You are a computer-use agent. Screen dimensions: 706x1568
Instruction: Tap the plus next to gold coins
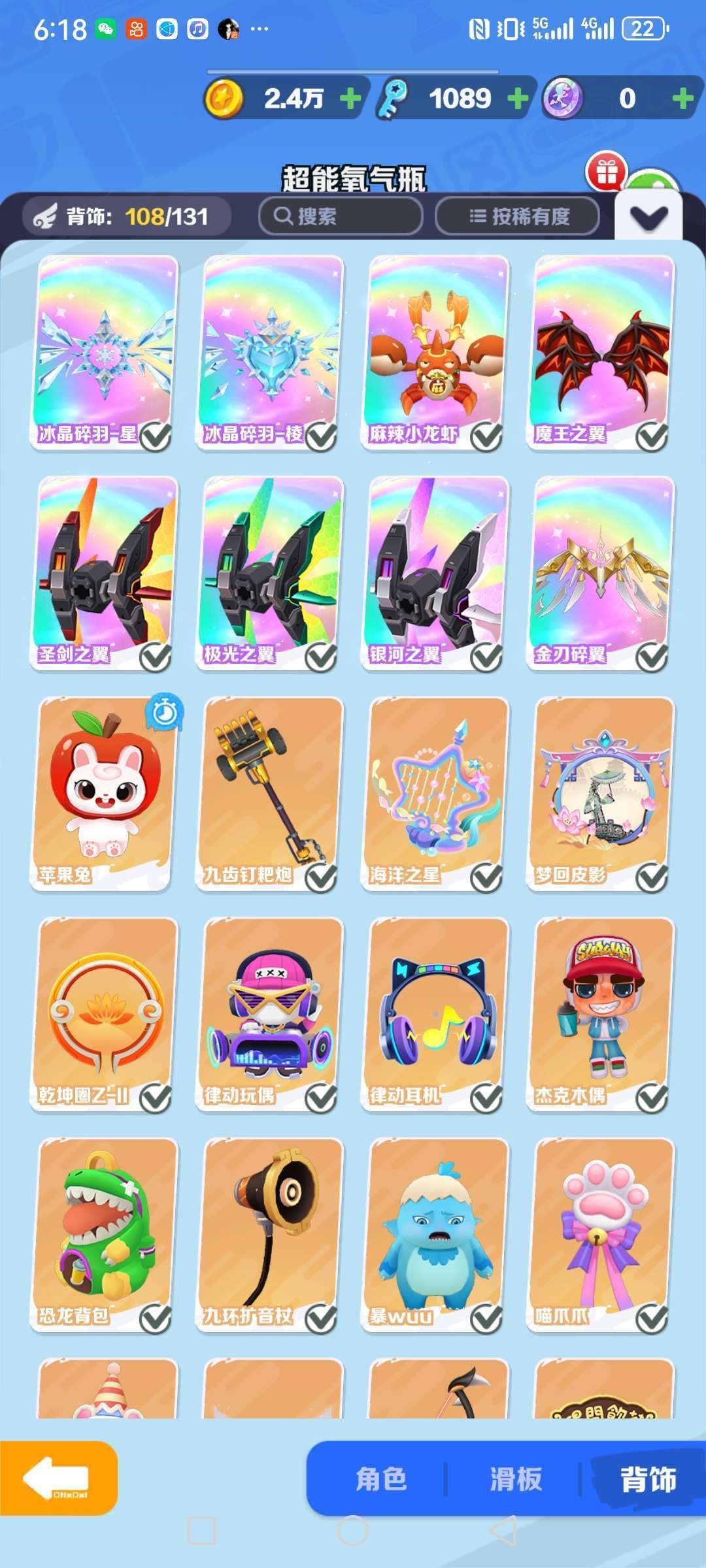[x=350, y=99]
